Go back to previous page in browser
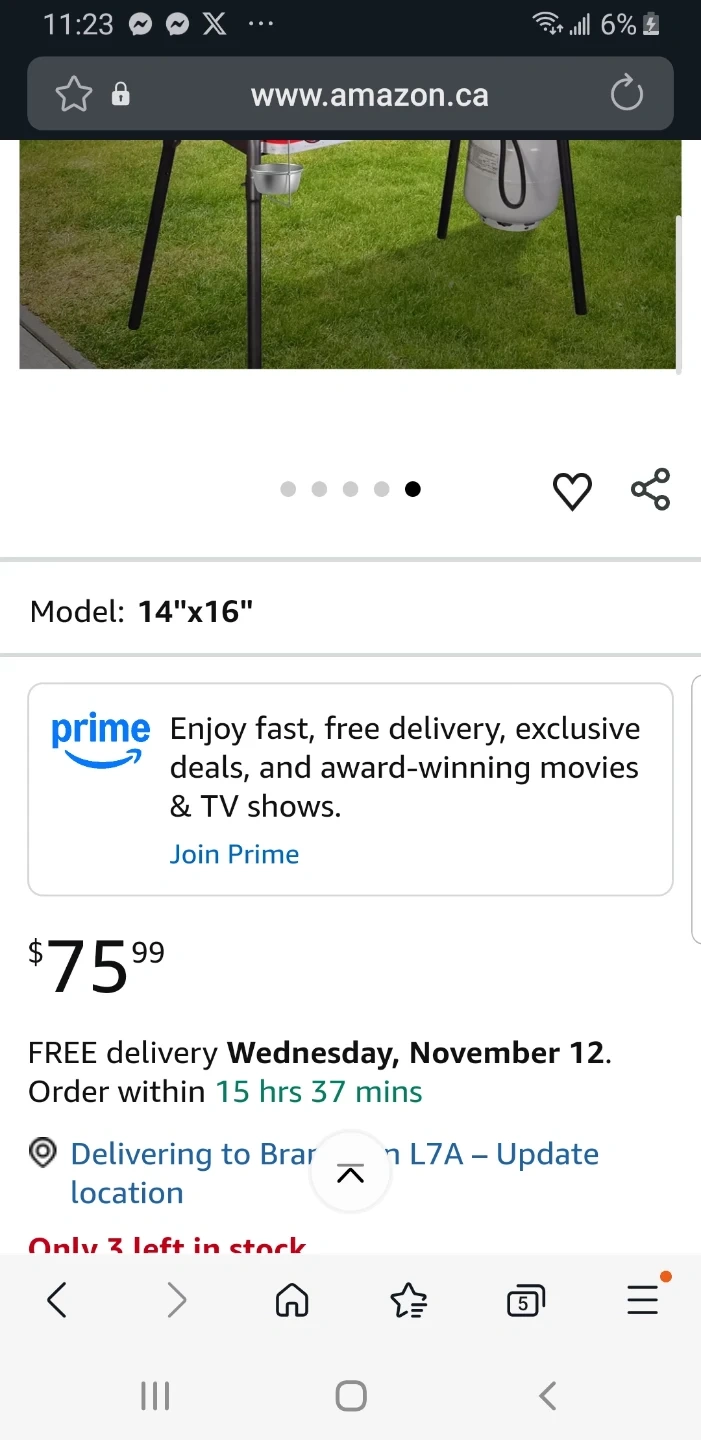Image resolution: width=701 pixels, height=1440 pixels. click(x=57, y=1300)
